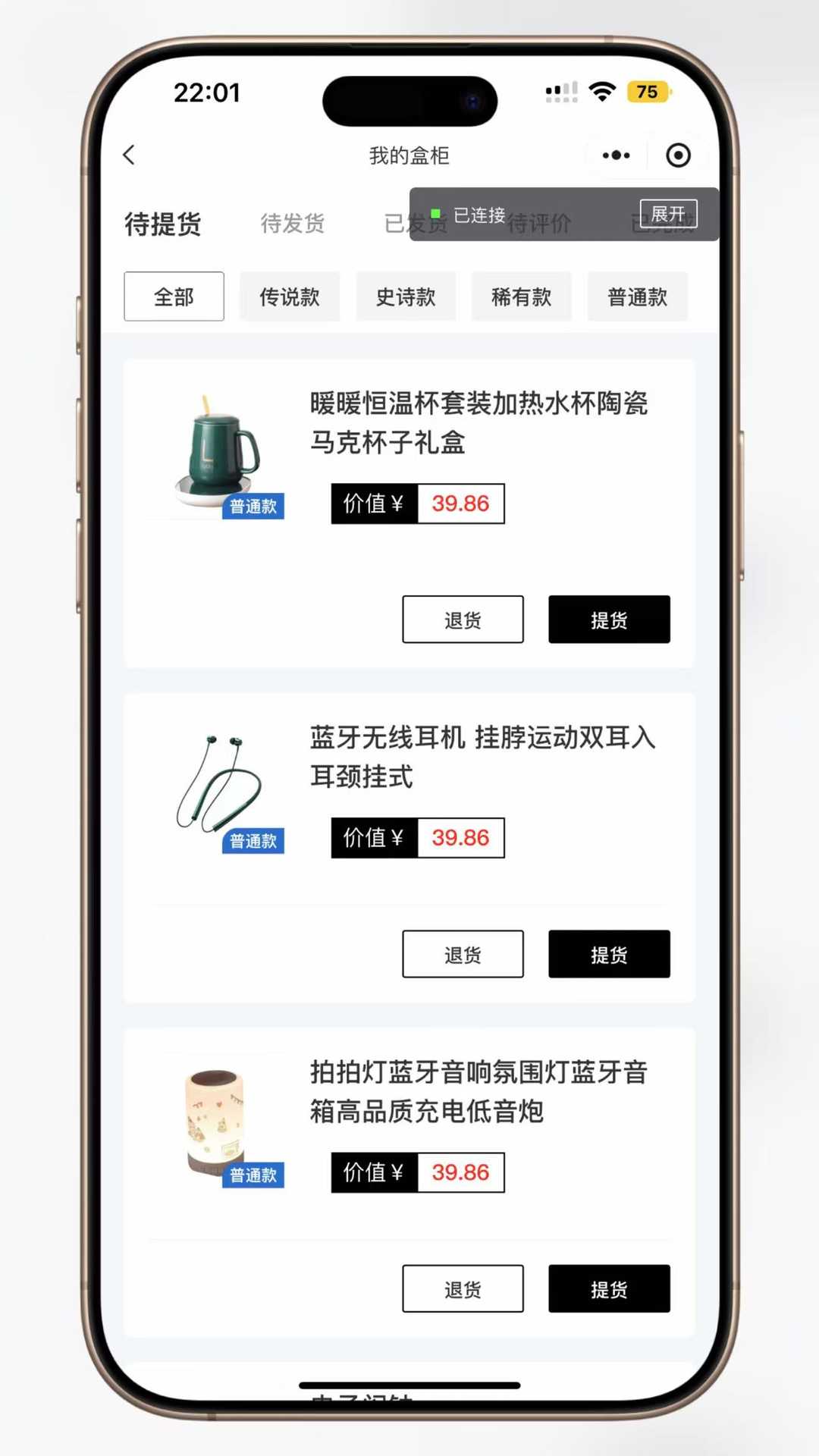Return the 拍拍灯蓝牙音响 with 退货
The image size is (819, 1456).
463,1288
